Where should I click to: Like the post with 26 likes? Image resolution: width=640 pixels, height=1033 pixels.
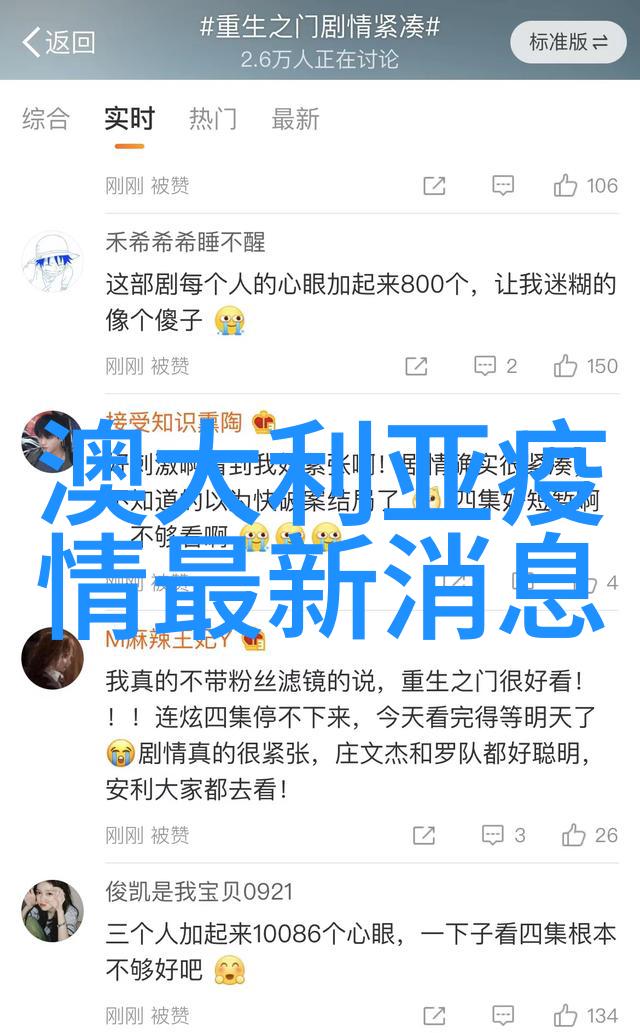tap(589, 836)
